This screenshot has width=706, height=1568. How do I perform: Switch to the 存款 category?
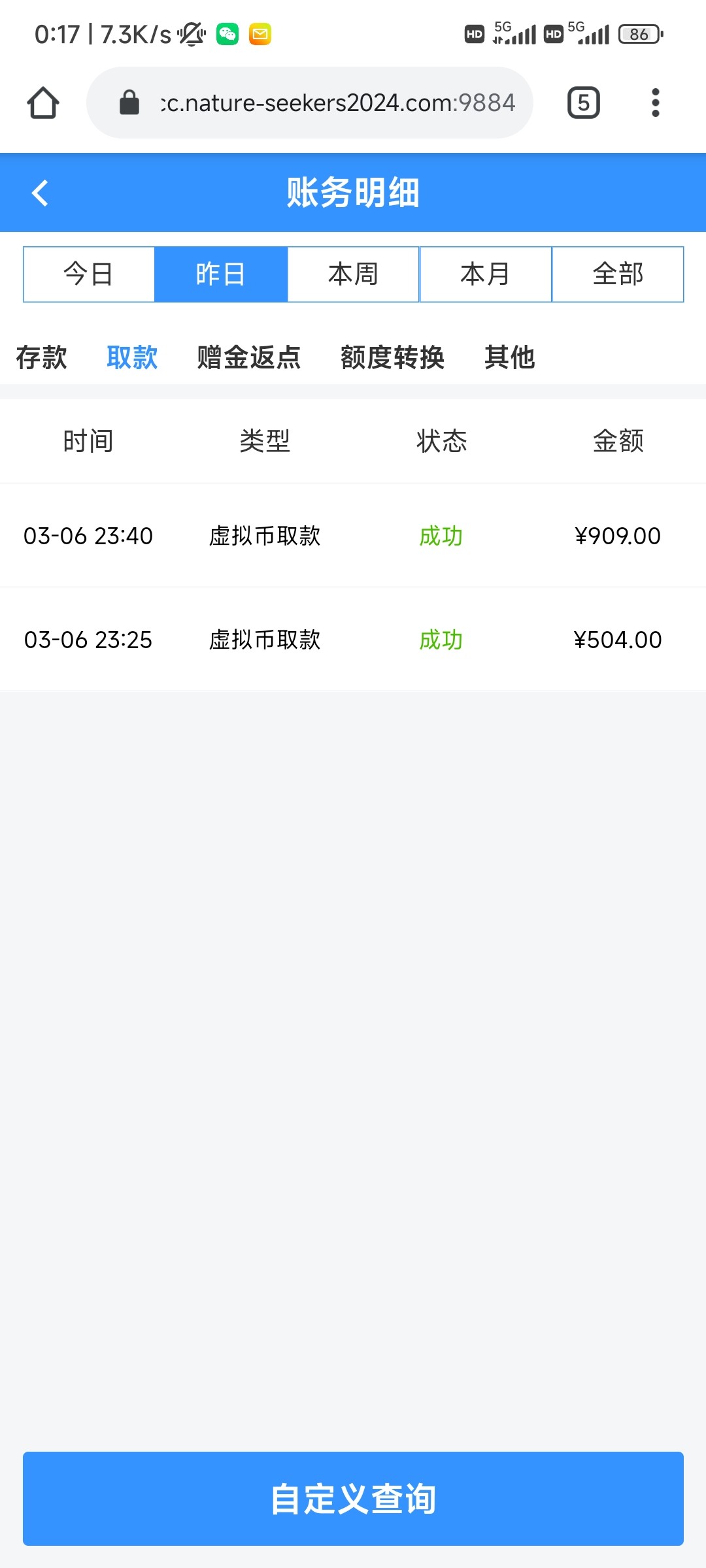click(41, 357)
